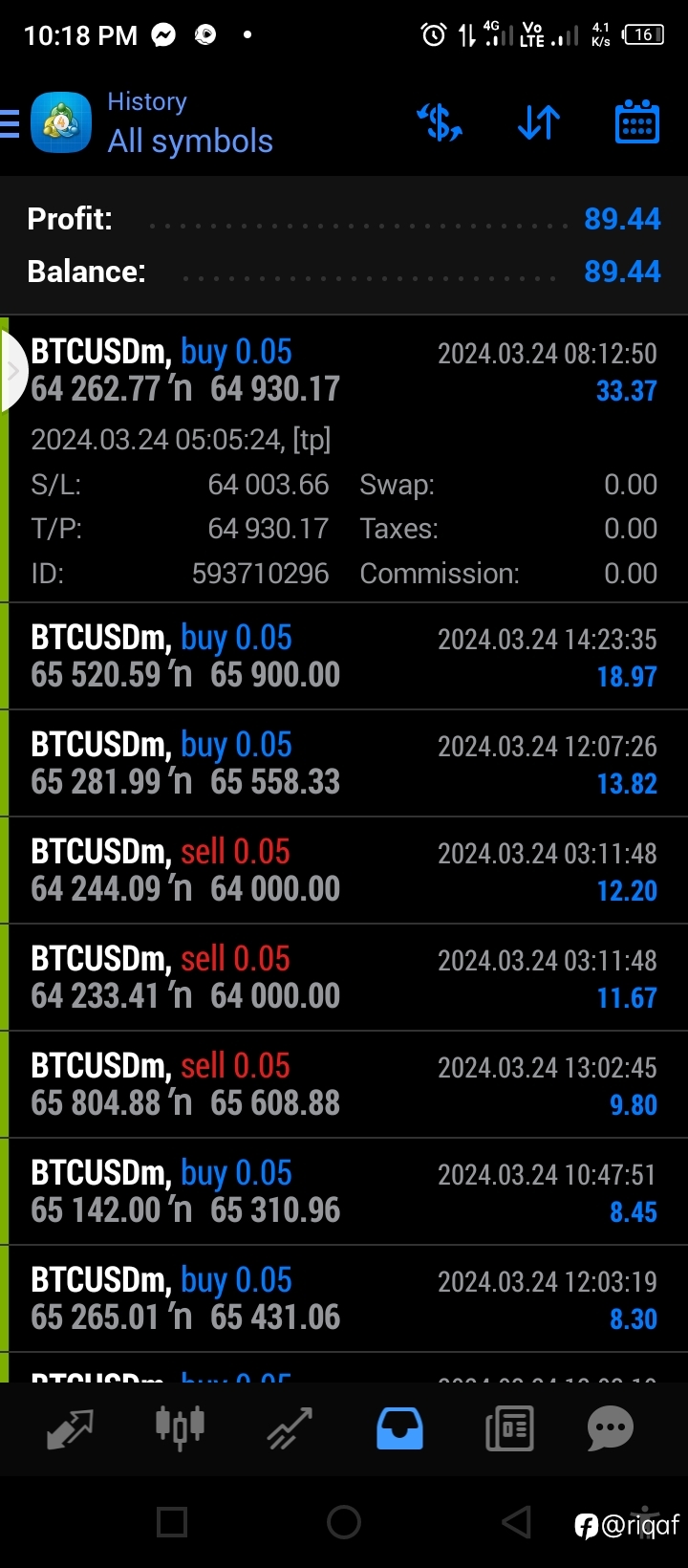
Task: Expand the buy trade closed at 65 900.00
Action: click(344, 656)
